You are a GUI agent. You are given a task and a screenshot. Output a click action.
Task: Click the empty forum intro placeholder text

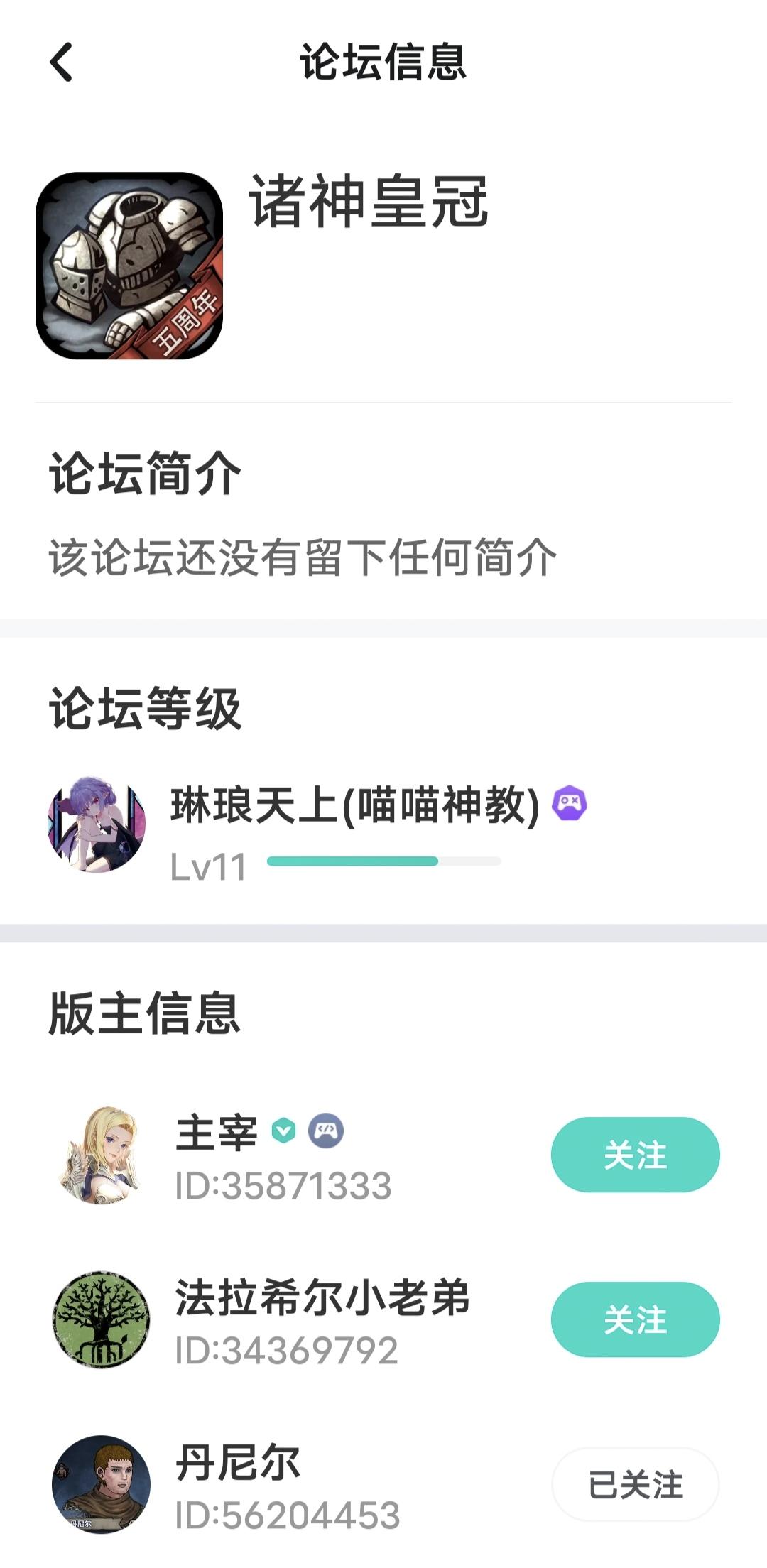pos(303,557)
